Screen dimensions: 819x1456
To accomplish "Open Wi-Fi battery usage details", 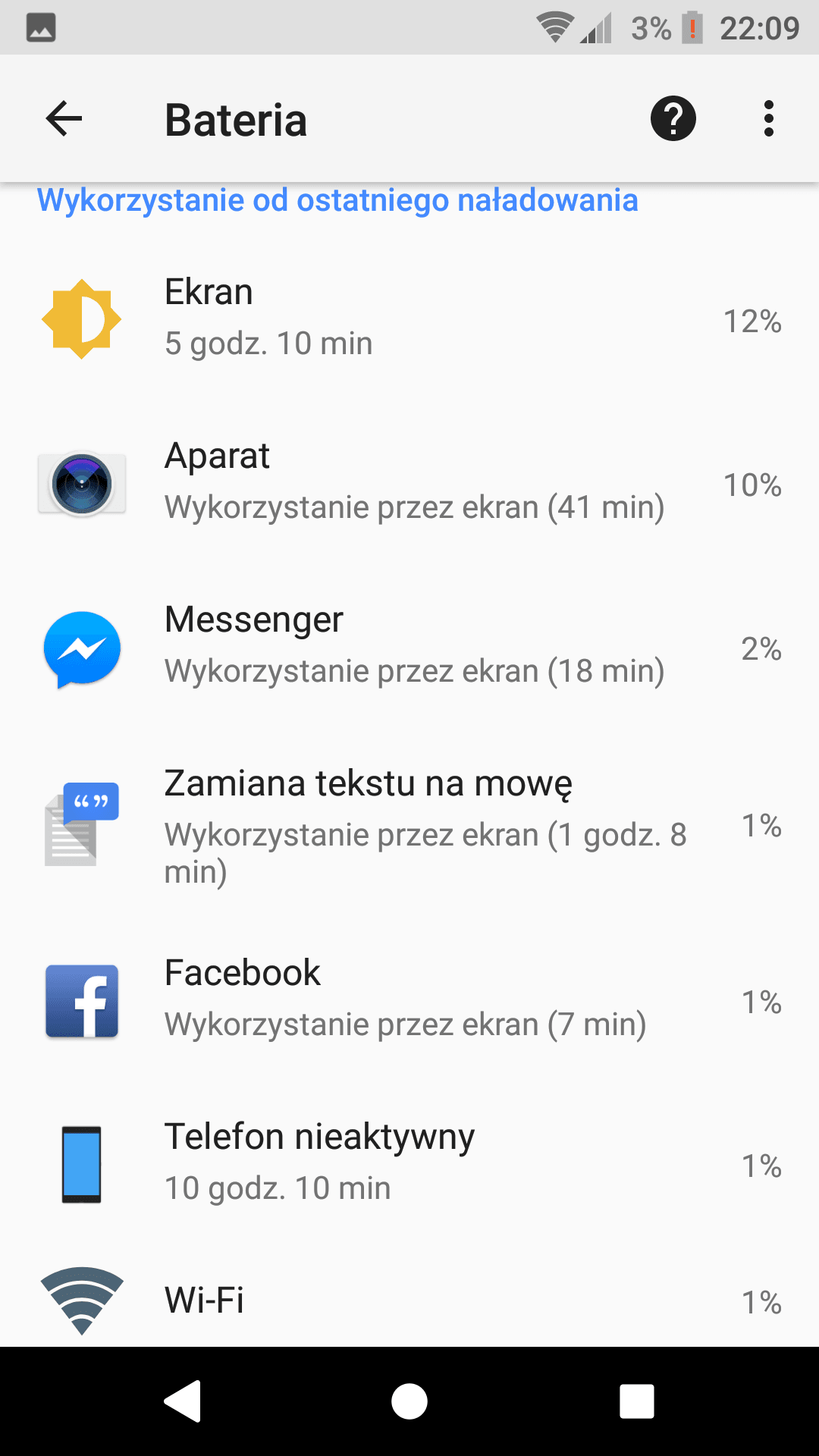I will [409, 1297].
